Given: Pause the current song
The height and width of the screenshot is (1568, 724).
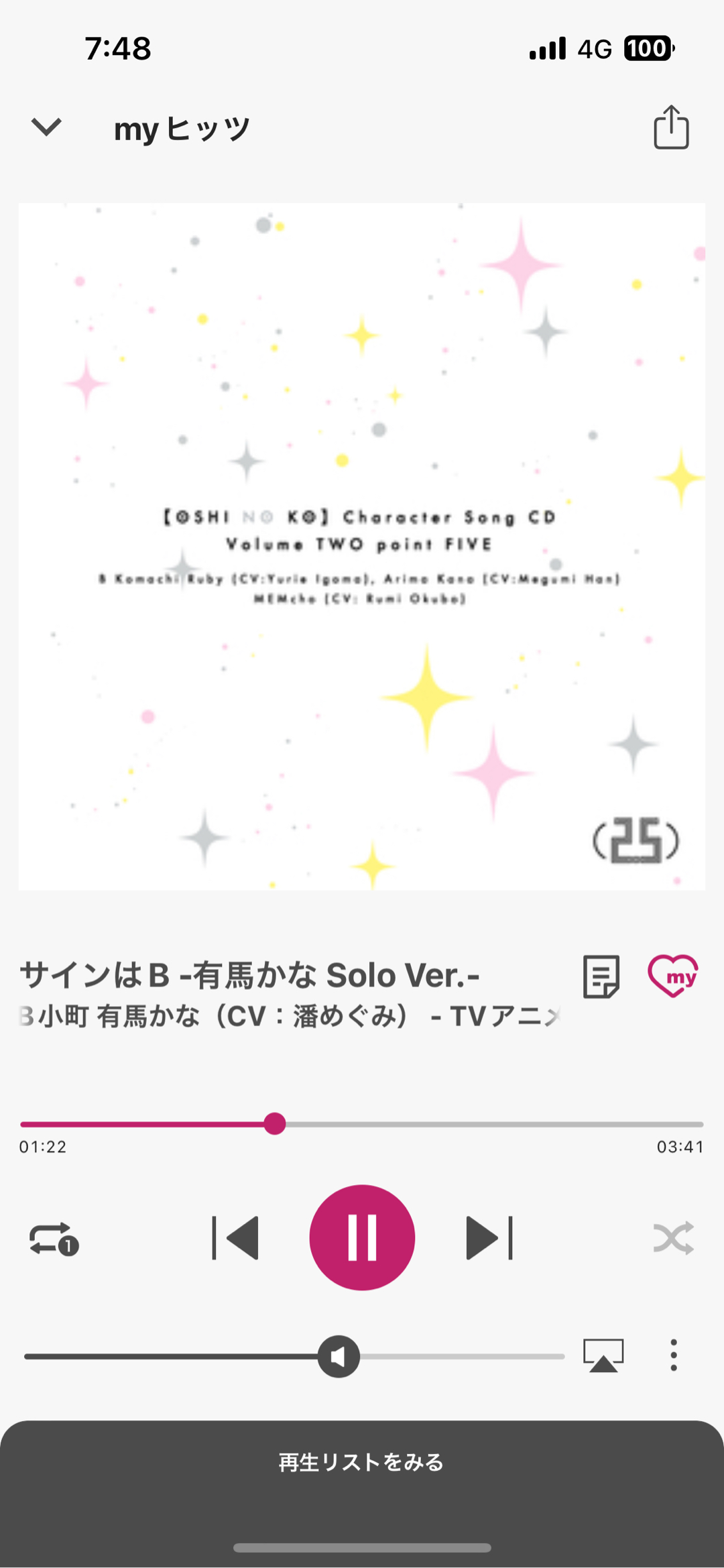Looking at the screenshot, I should point(362,1237).
